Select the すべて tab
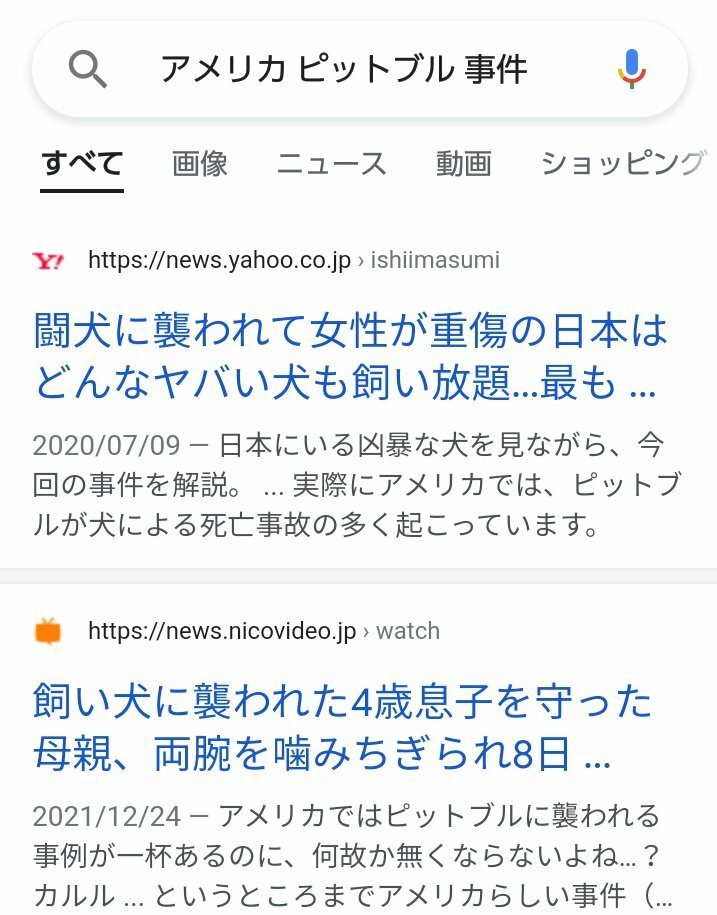 coord(82,163)
